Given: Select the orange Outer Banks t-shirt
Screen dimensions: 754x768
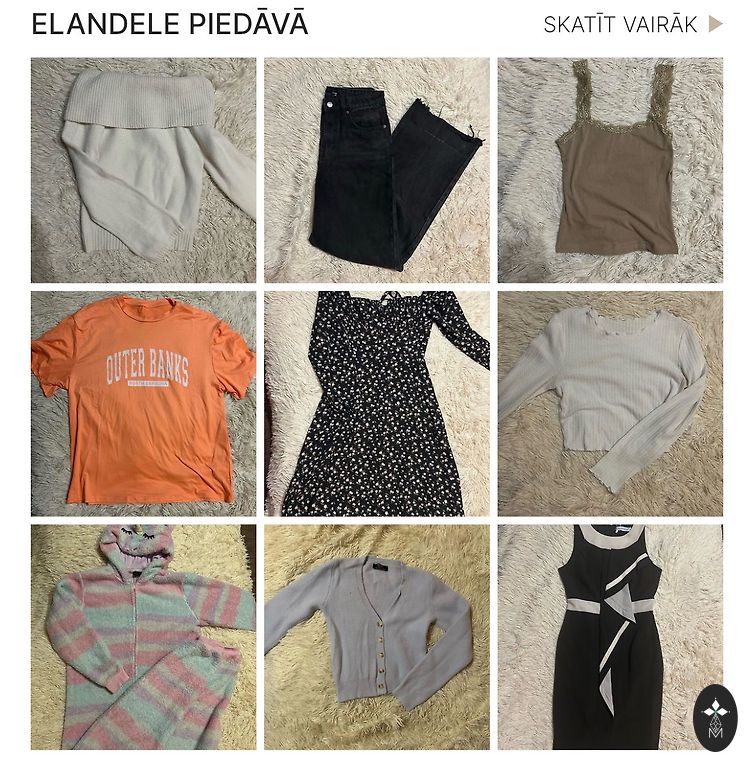Looking at the screenshot, I should [x=143, y=403].
